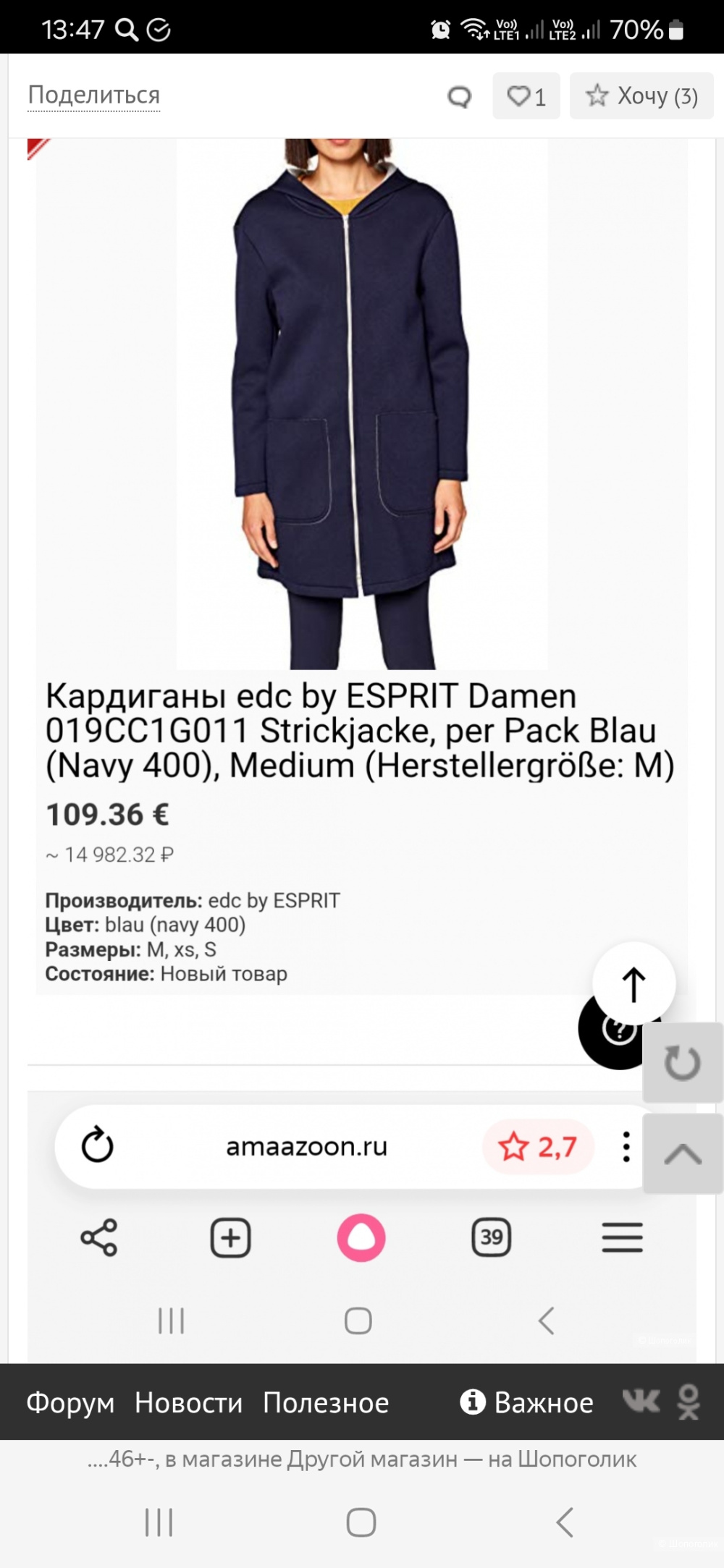Tap the Поделиться link
This screenshot has width=724, height=1568.
coord(93,94)
